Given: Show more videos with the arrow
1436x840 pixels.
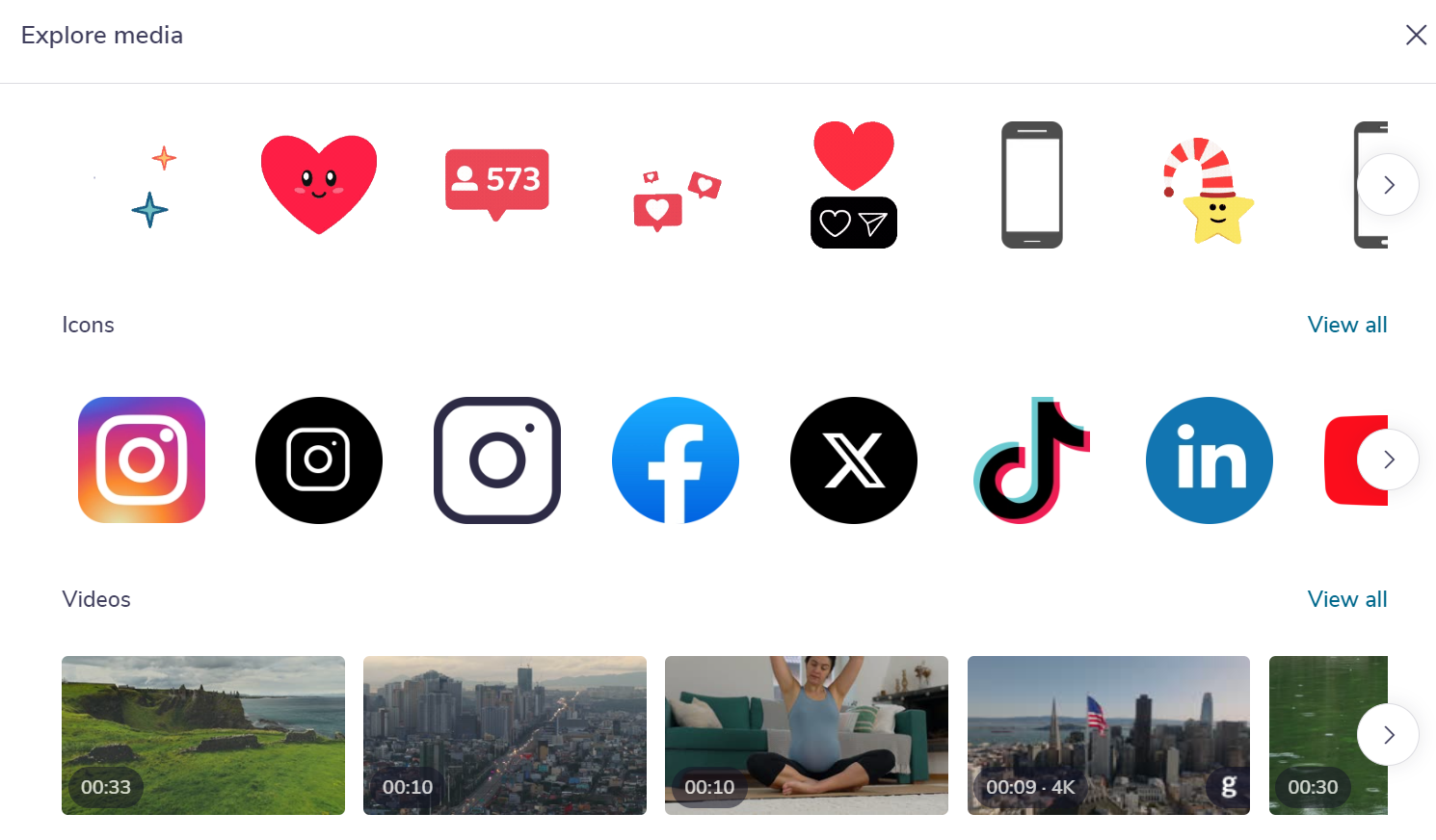Looking at the screenshot, I should click(1388, 735).
